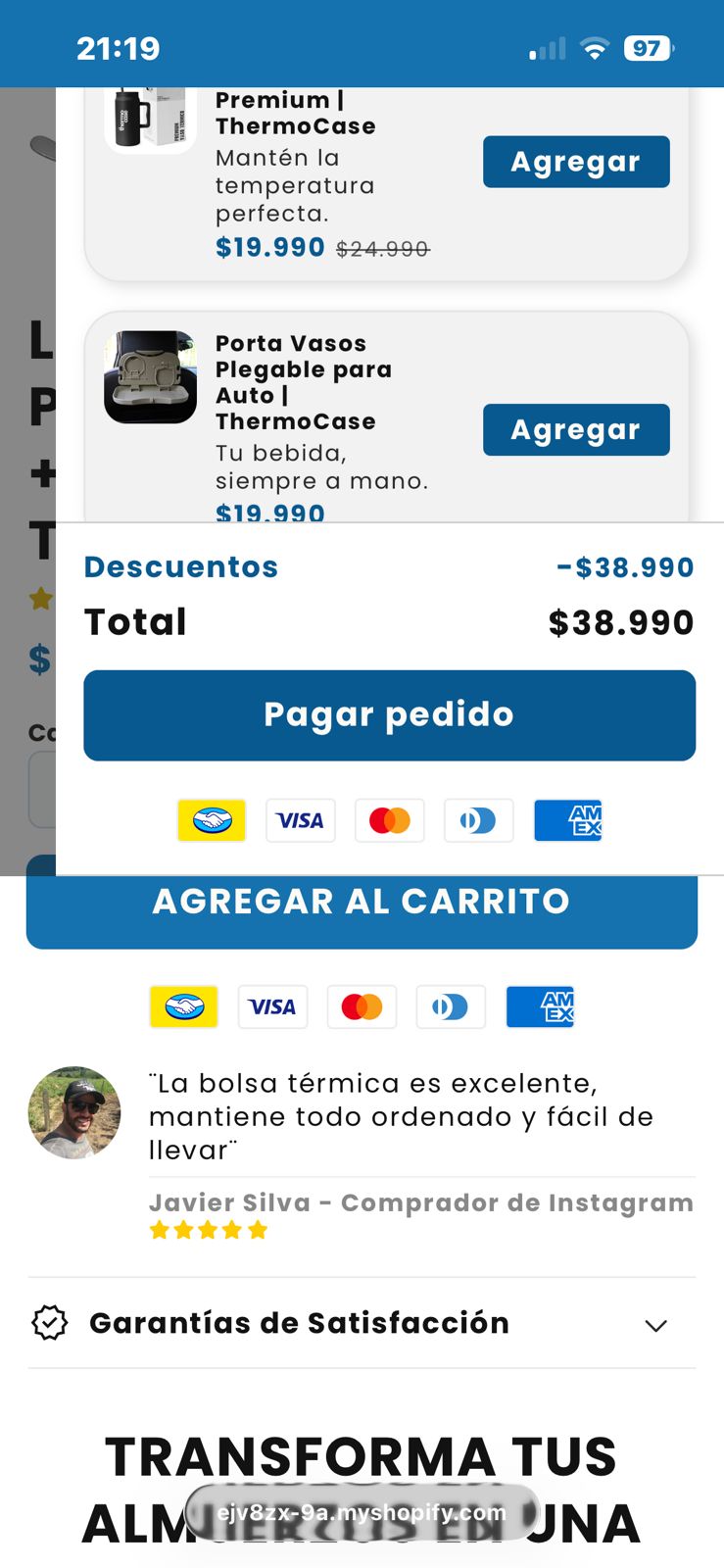
Task: Add the Porta Vasos Plegable para Auto
Action: coord(576,430)
